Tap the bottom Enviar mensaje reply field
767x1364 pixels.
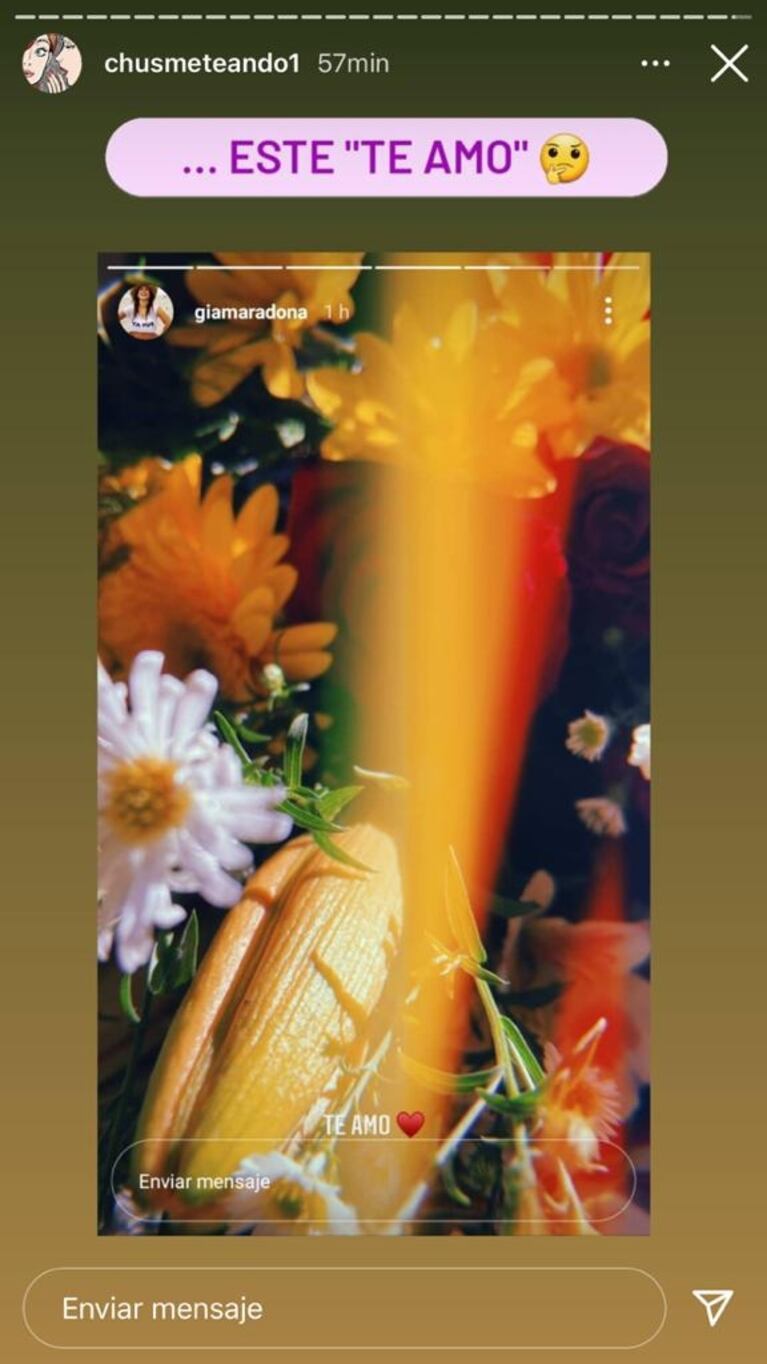[344, 1308]
